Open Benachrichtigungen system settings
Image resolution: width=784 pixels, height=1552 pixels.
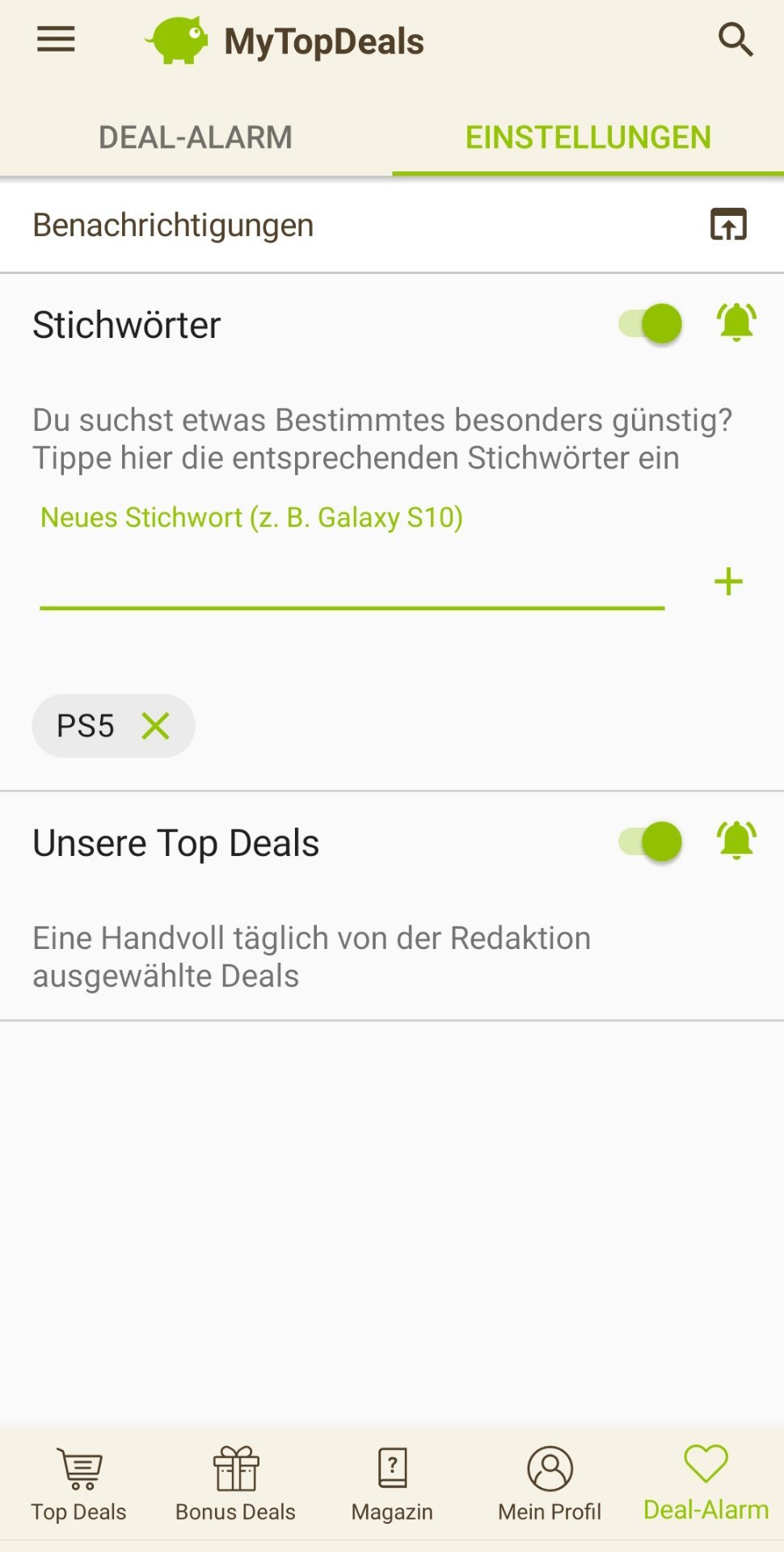[x=728, y=225]
